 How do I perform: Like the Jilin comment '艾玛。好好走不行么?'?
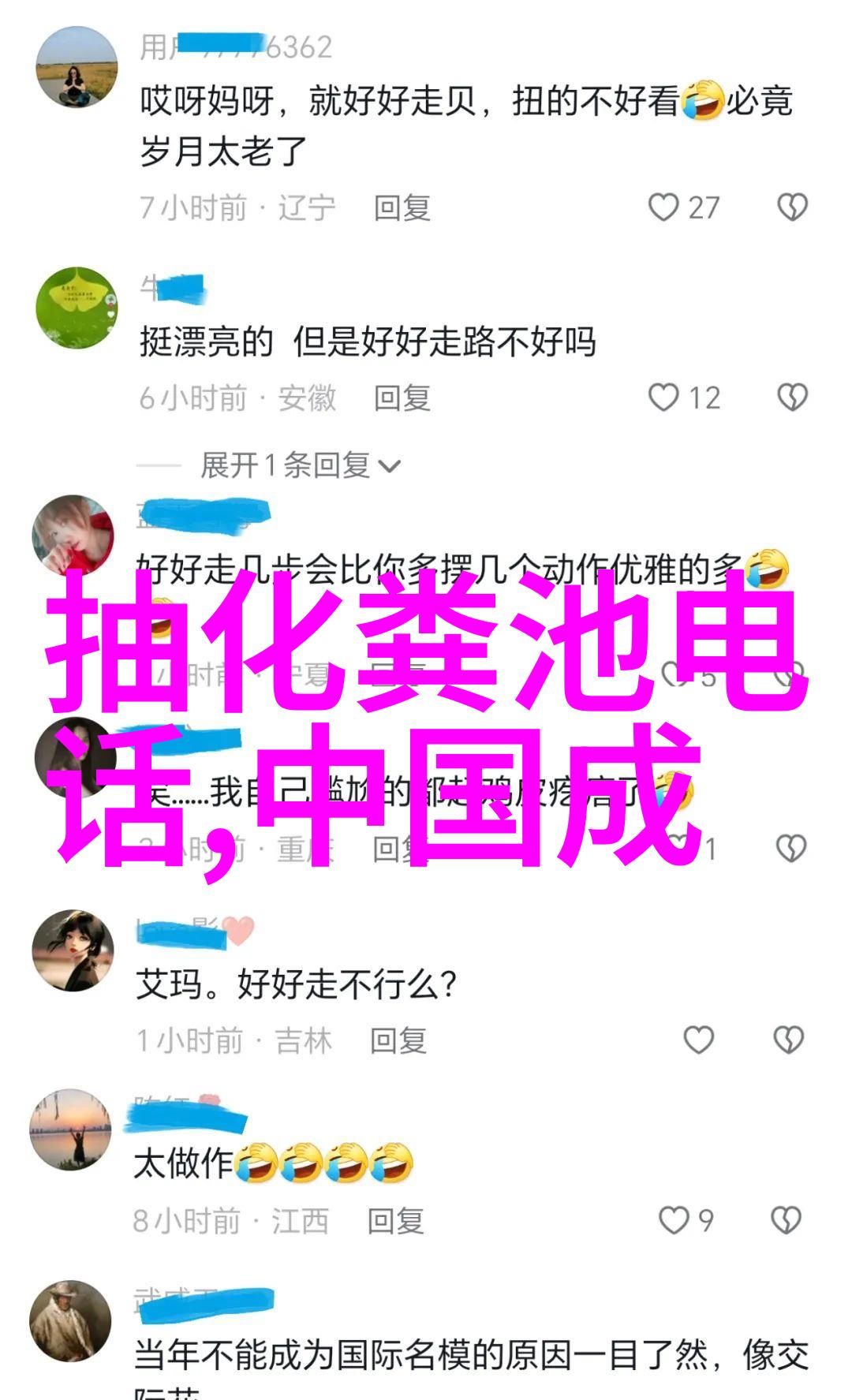698,1040
